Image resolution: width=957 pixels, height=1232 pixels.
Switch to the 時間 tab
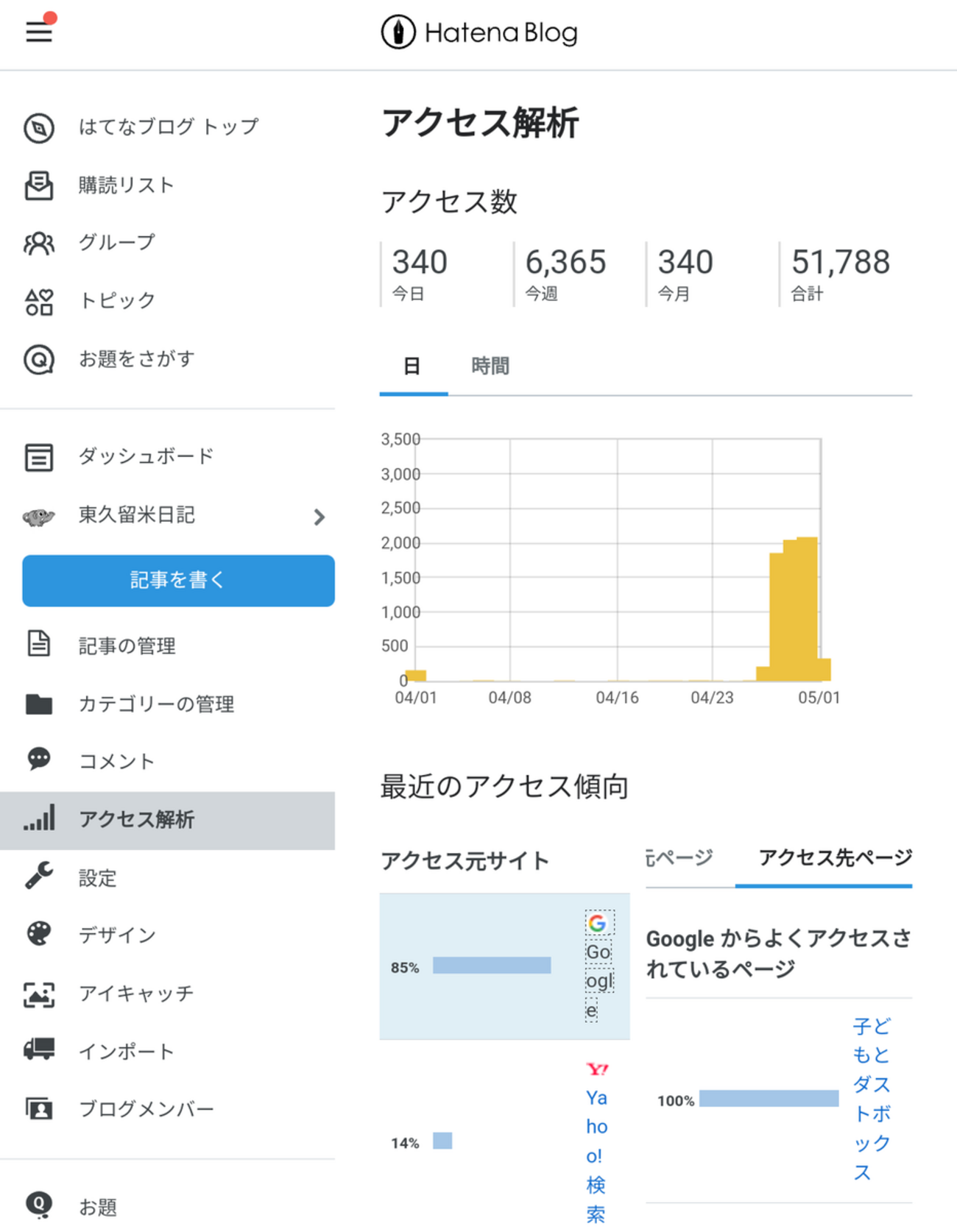point(490,366)
